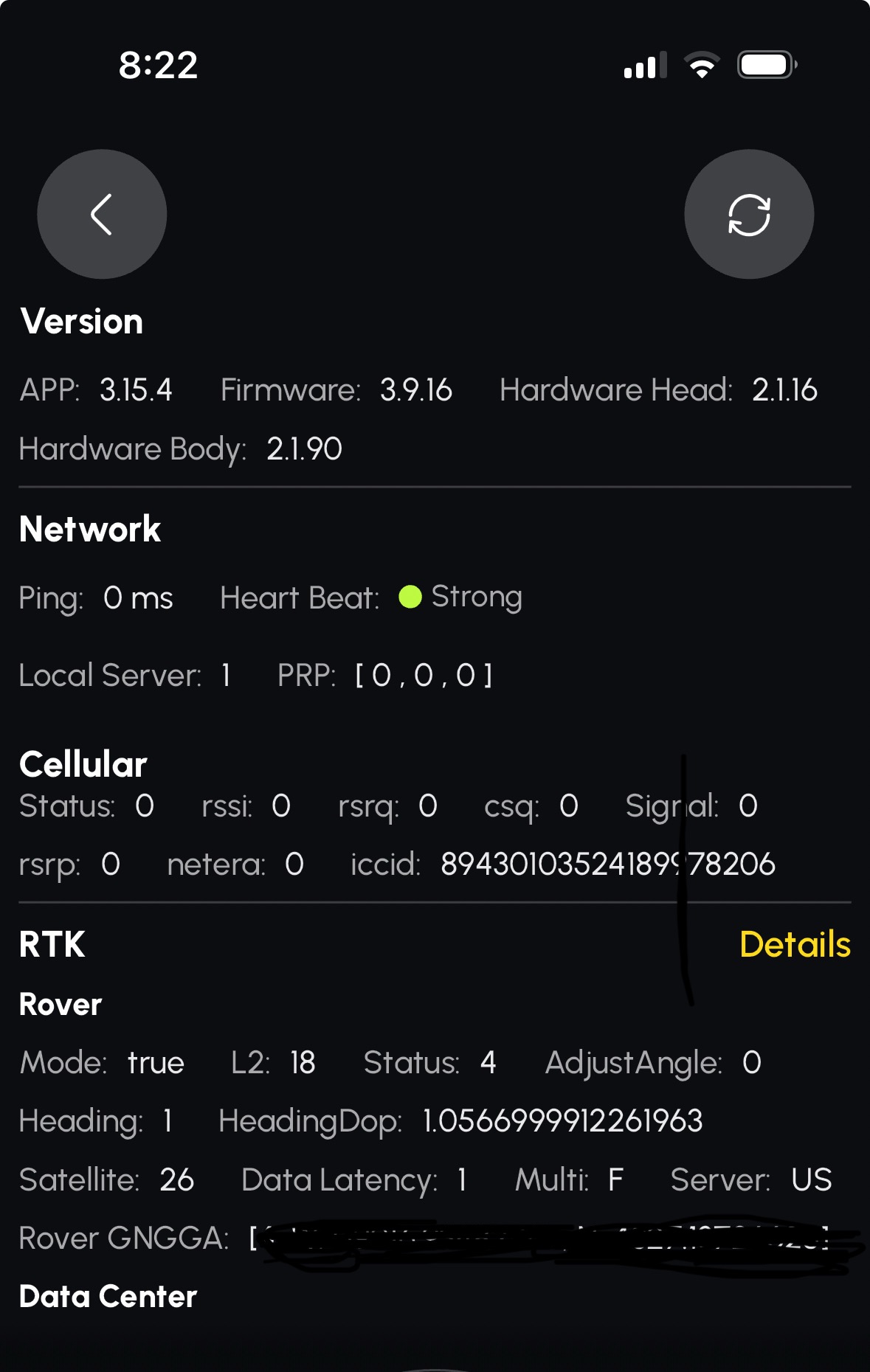870x1372 pixels.
Task: Go back using the arrow button
Action: point(102,214)
